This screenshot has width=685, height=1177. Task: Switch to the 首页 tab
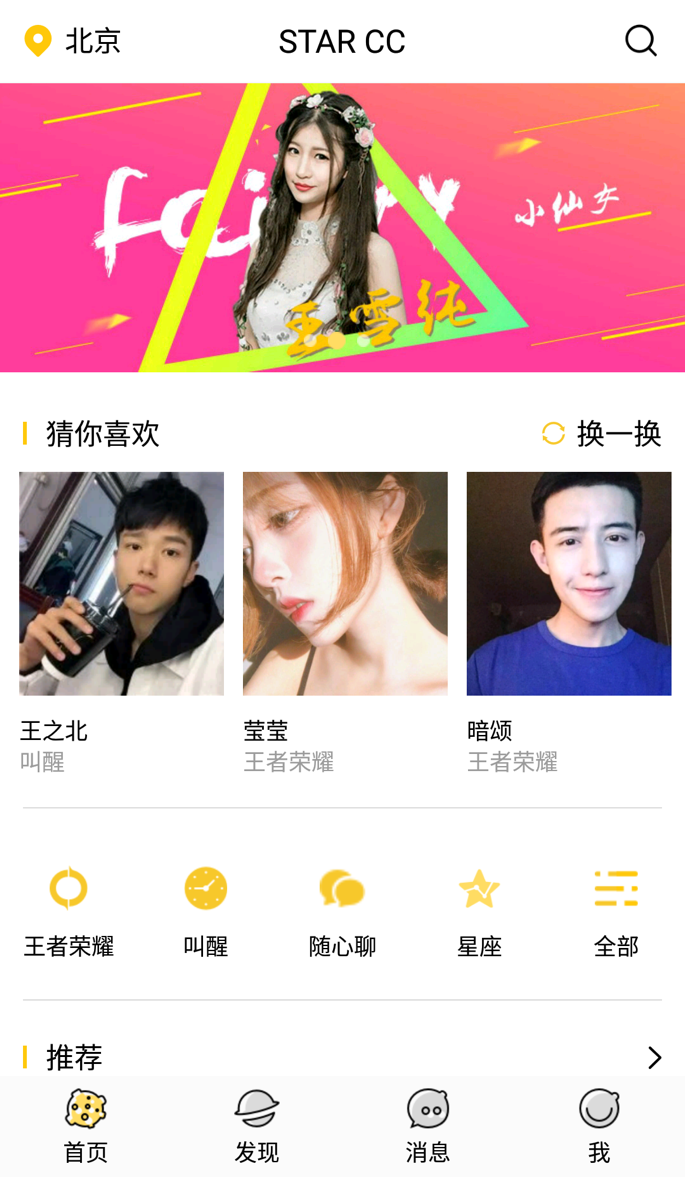click(x=86, y=1127)
